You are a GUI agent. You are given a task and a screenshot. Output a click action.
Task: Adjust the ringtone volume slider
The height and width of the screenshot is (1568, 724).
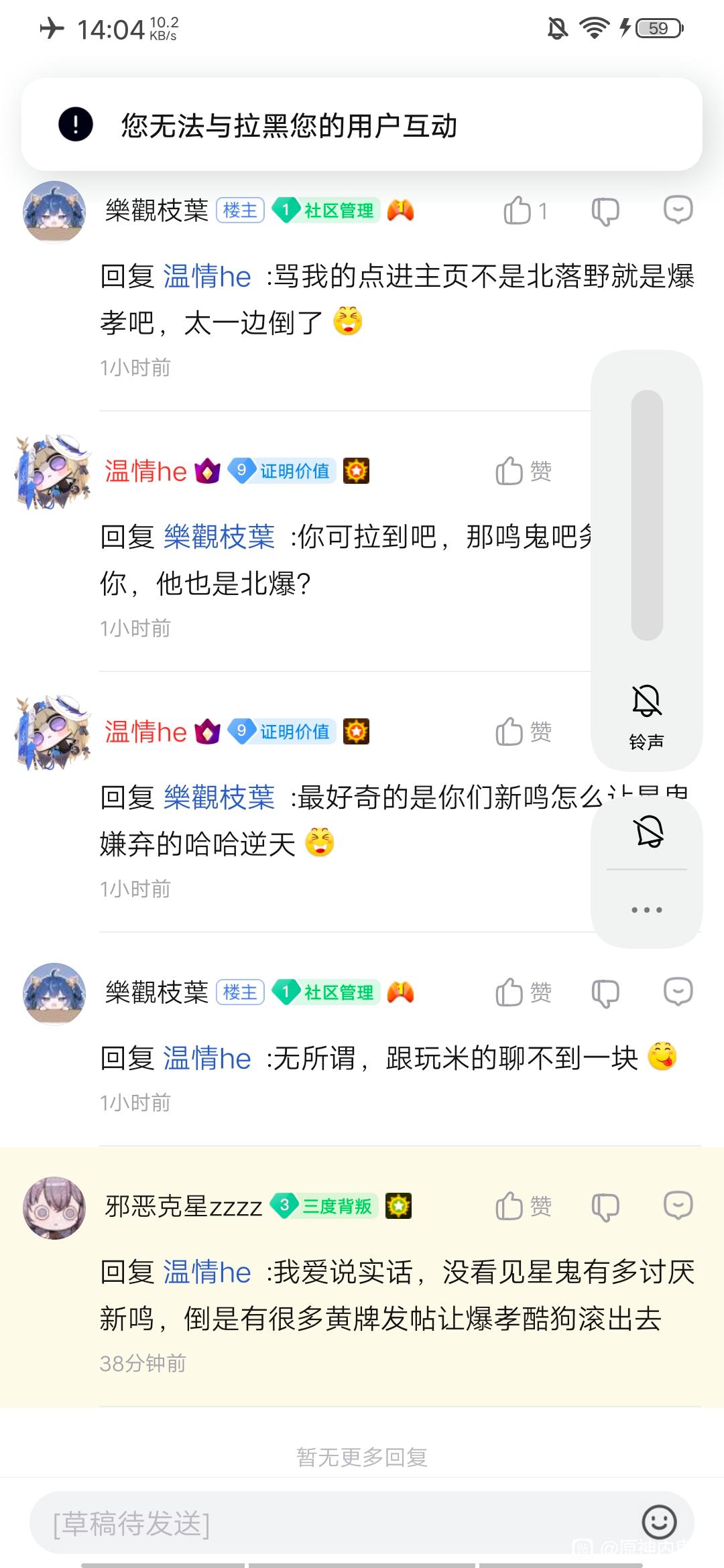(647, 515)
